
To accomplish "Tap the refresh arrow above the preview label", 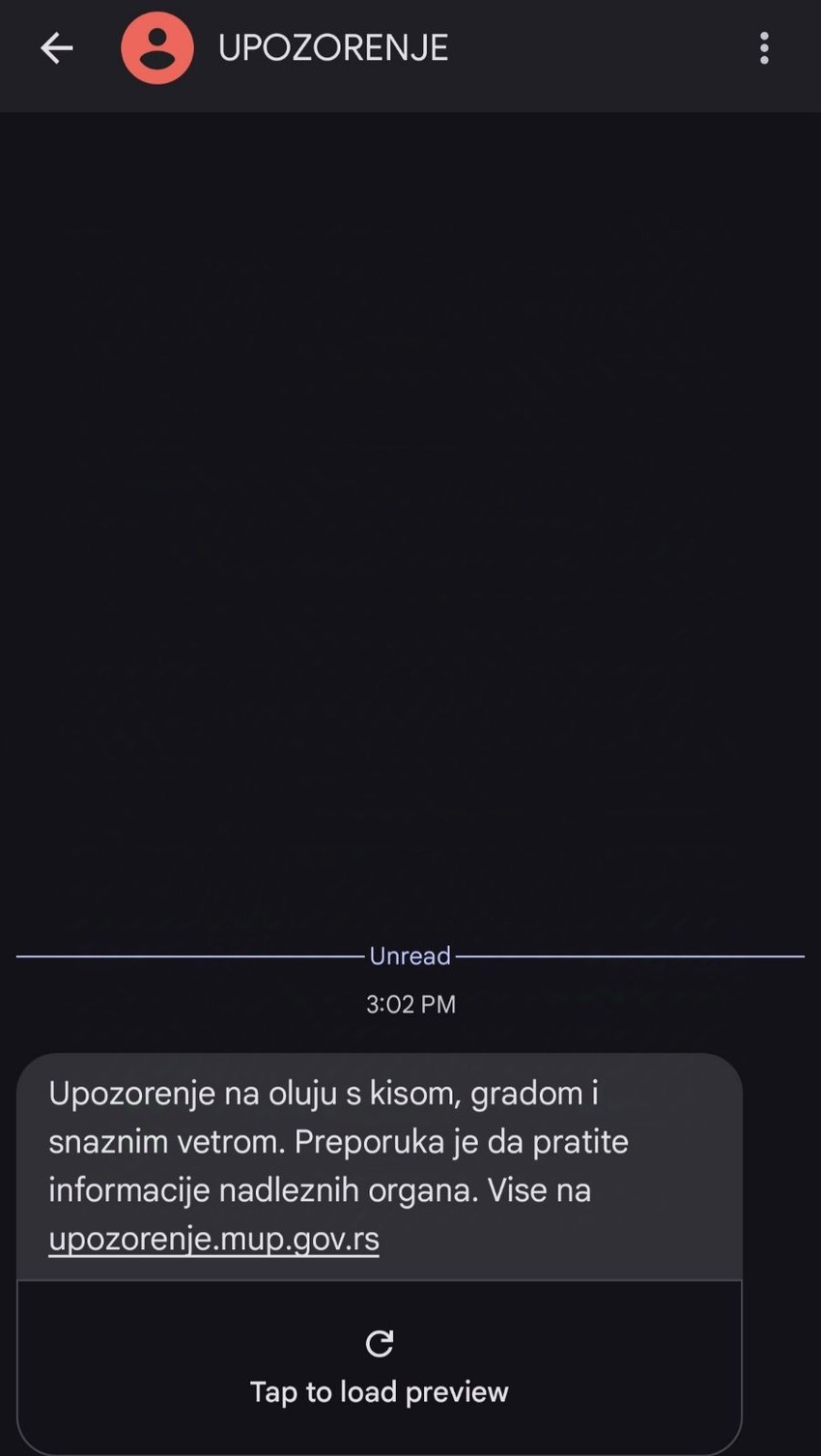I will click(x=379, y=1343).
